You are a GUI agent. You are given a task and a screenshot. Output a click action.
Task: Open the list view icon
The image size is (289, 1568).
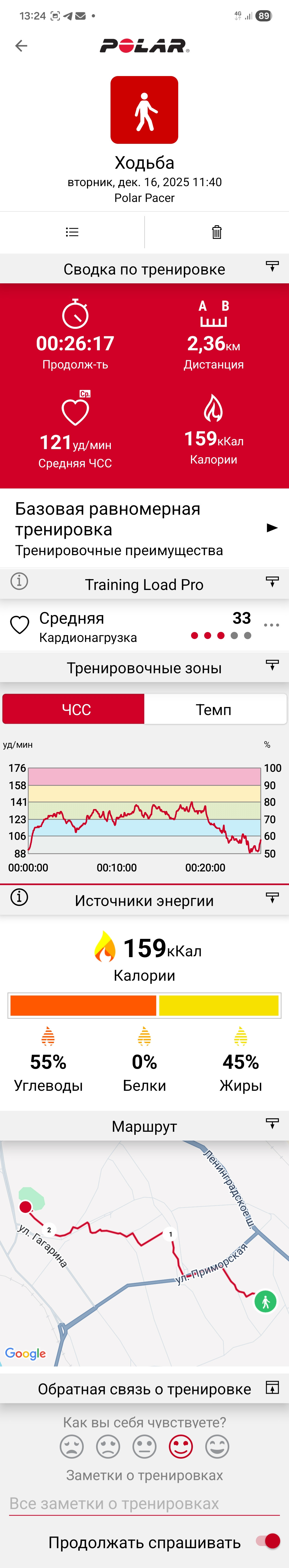tap(72, 232)
